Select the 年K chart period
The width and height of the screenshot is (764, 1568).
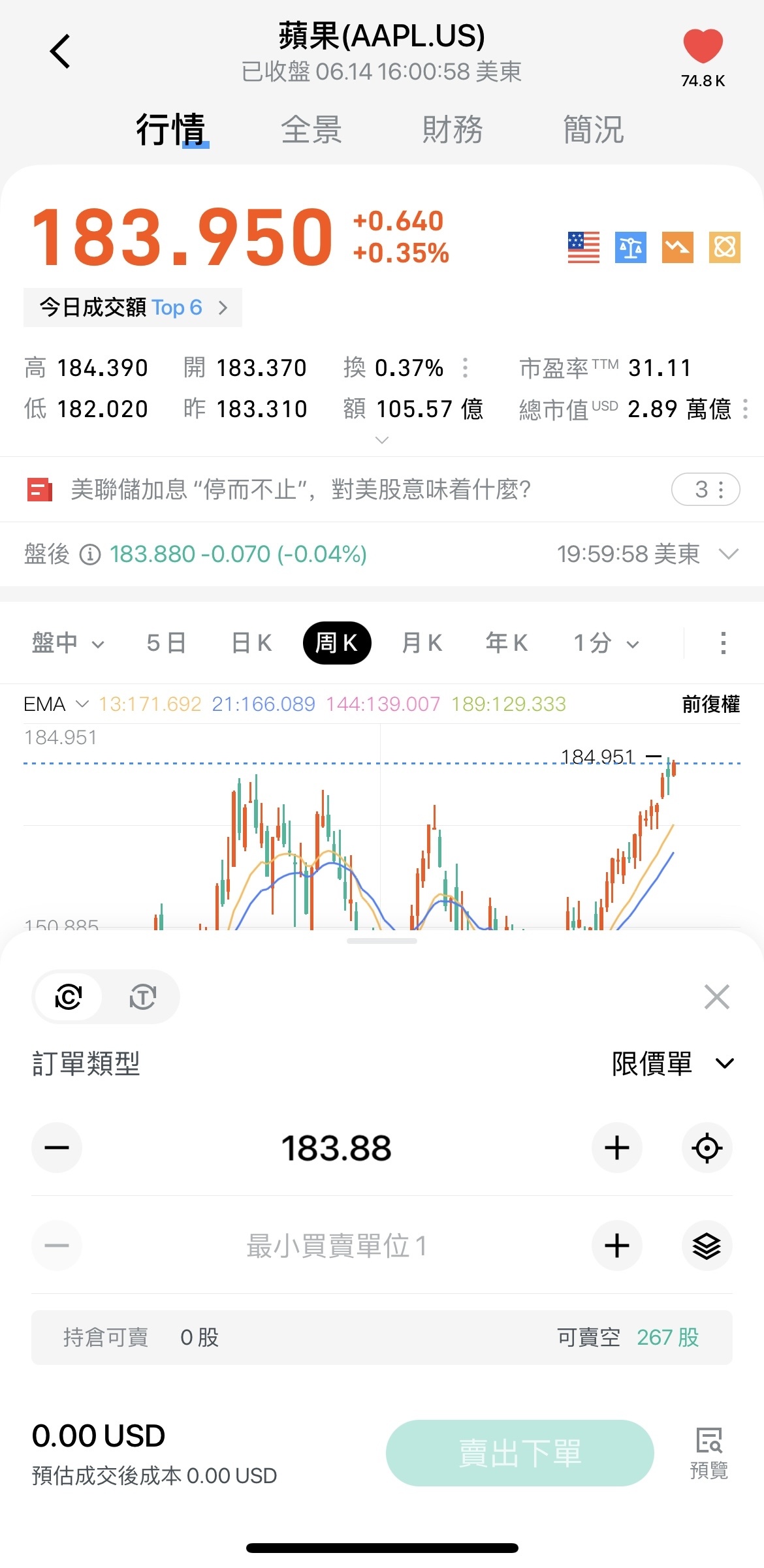507,643
